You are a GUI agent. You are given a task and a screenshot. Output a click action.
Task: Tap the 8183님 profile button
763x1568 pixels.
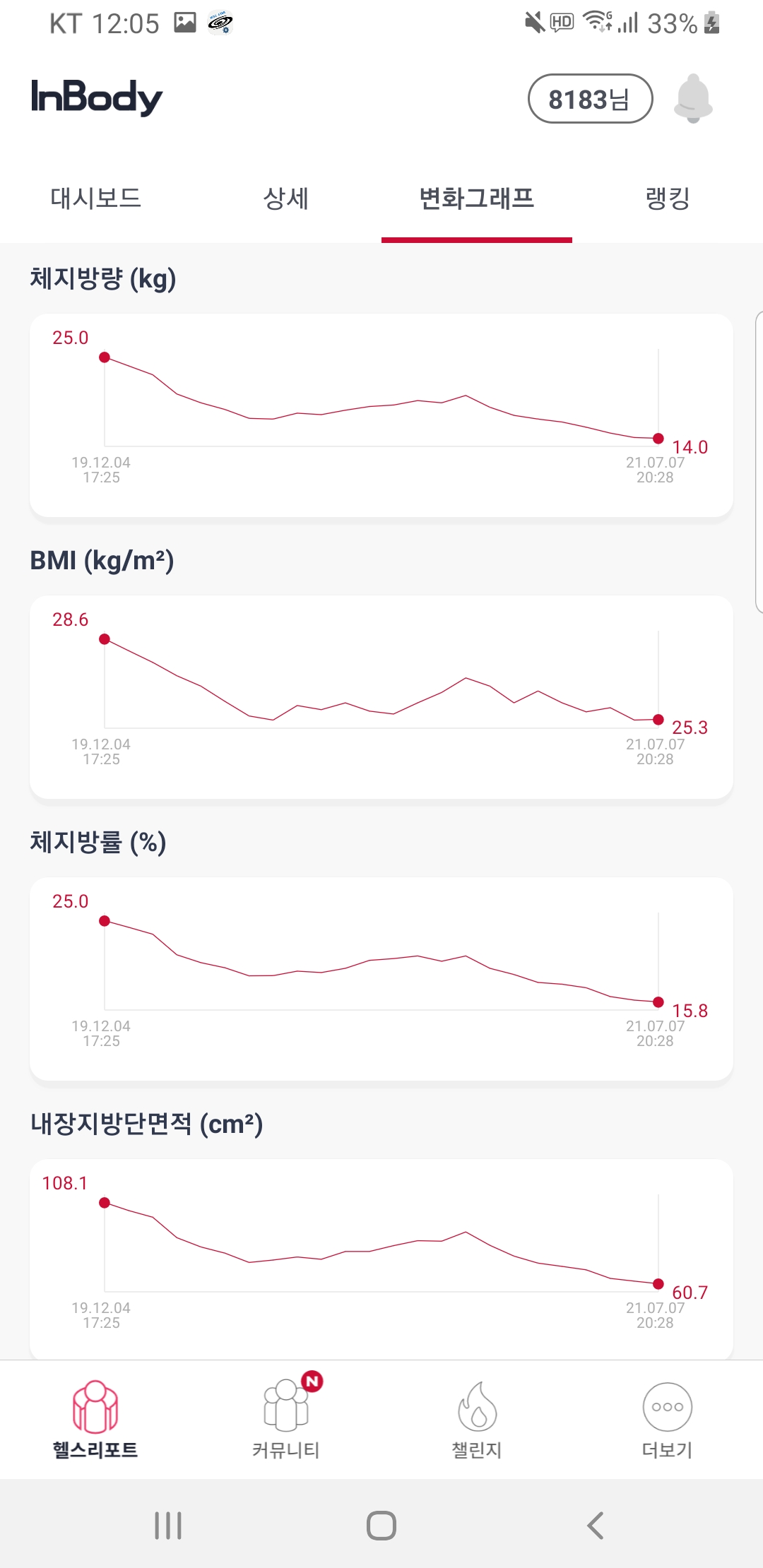pos(590,99)
